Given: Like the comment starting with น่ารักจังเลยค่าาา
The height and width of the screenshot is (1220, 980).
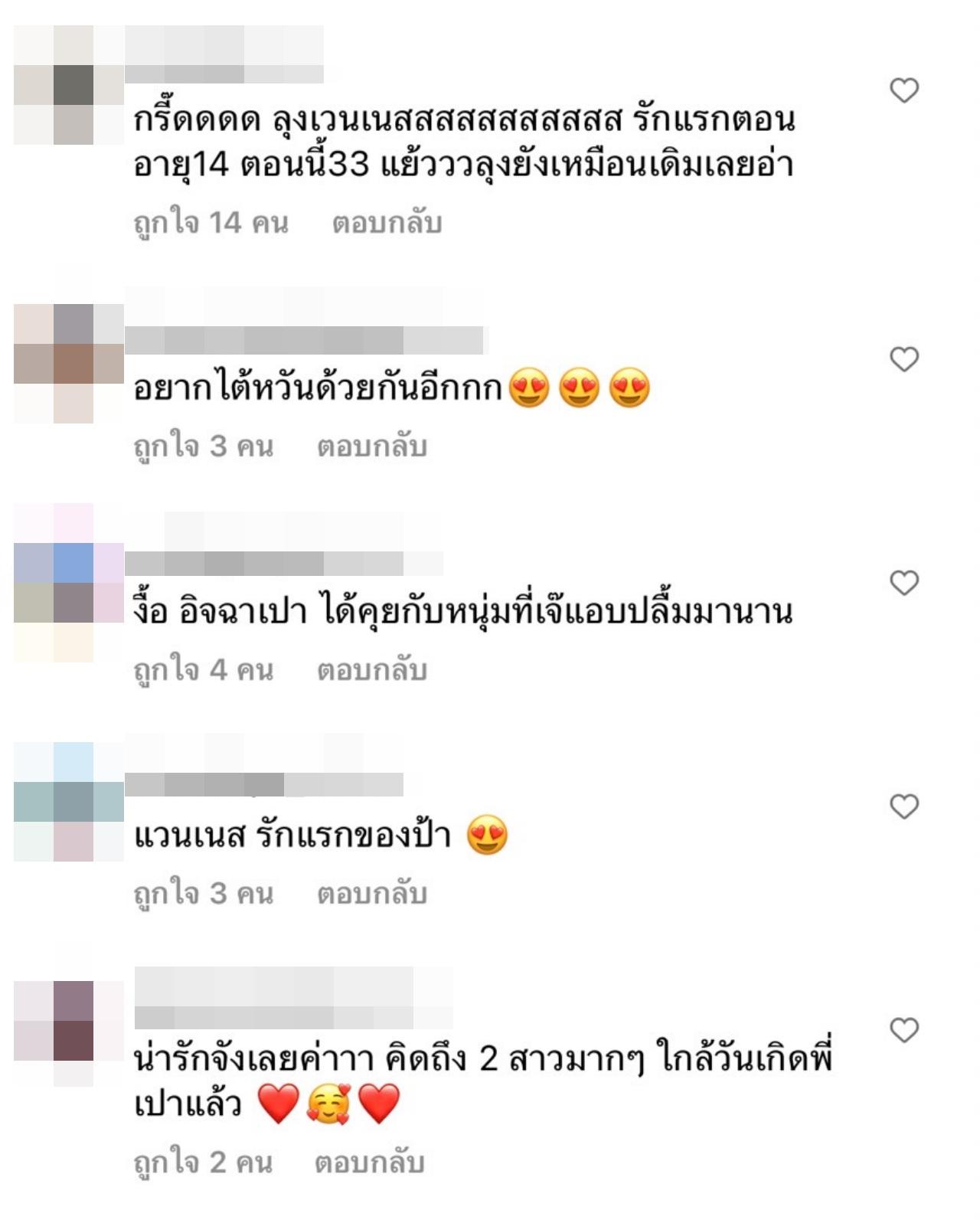Looking at the screenshot, I should tap(904, 1030).
